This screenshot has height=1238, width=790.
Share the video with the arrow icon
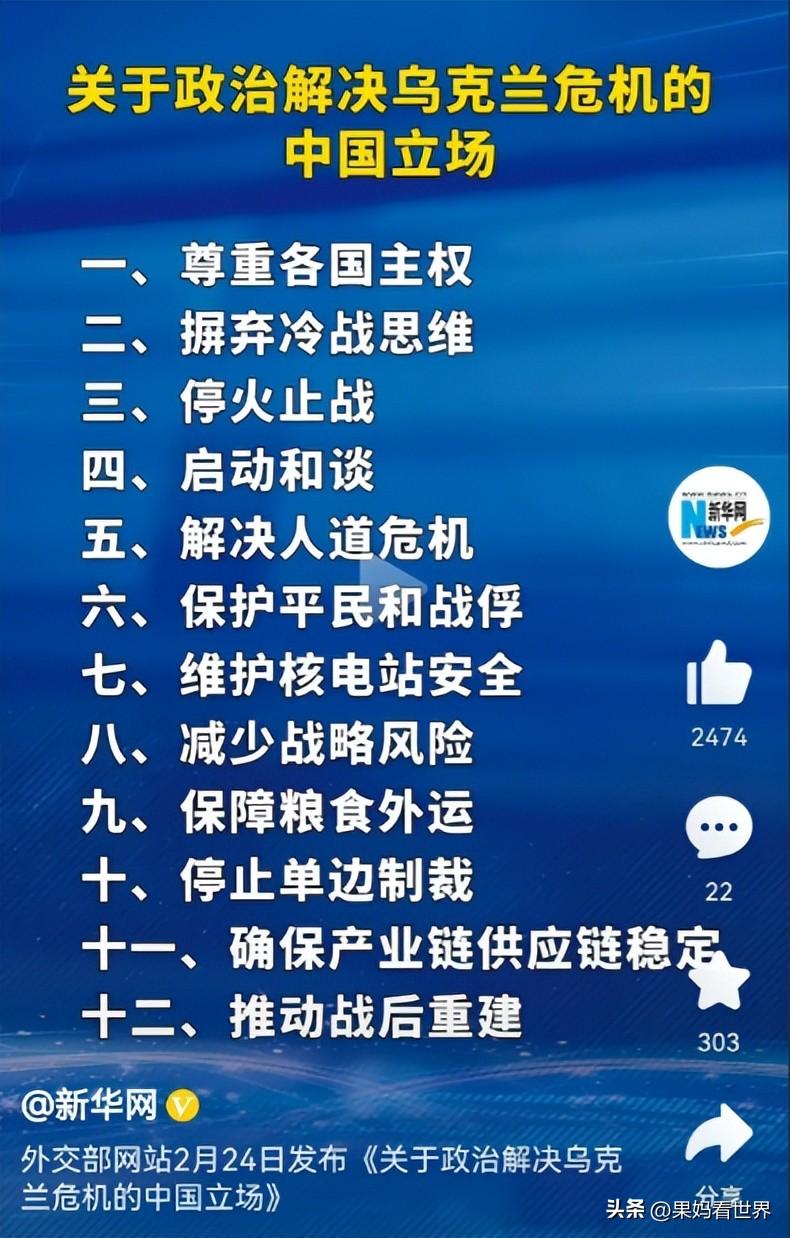click(x=720, y=1133)
